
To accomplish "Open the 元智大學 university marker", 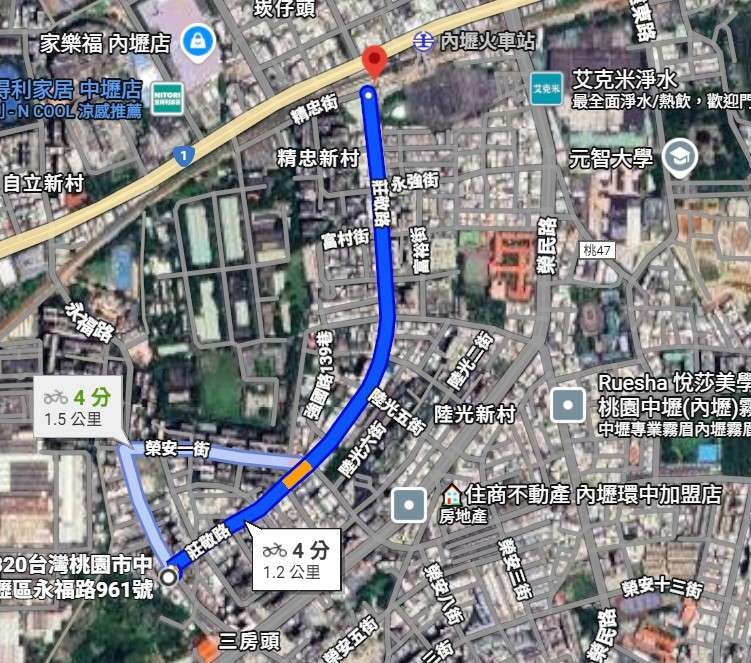I will point(679,157).
